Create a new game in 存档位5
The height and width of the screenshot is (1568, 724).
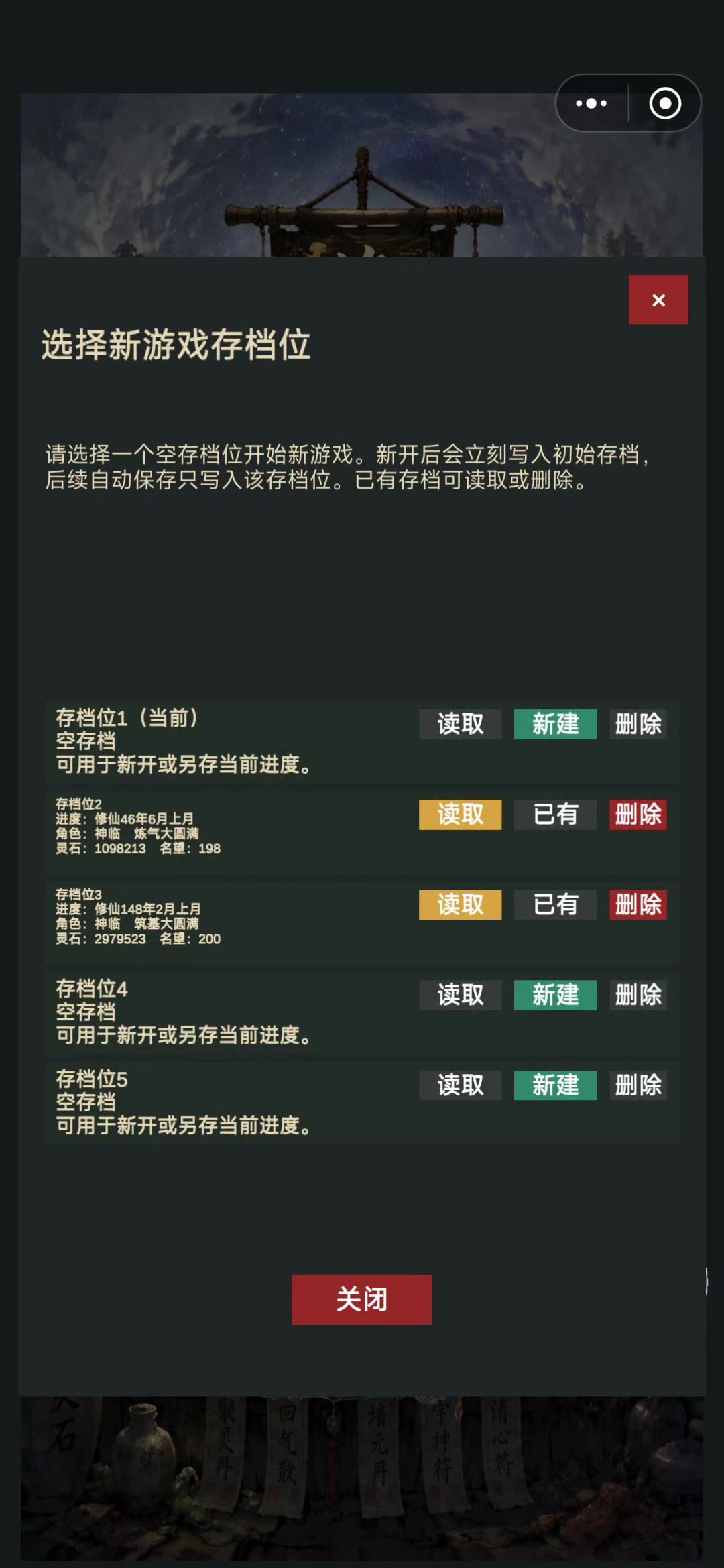[x=555, y=1085]
